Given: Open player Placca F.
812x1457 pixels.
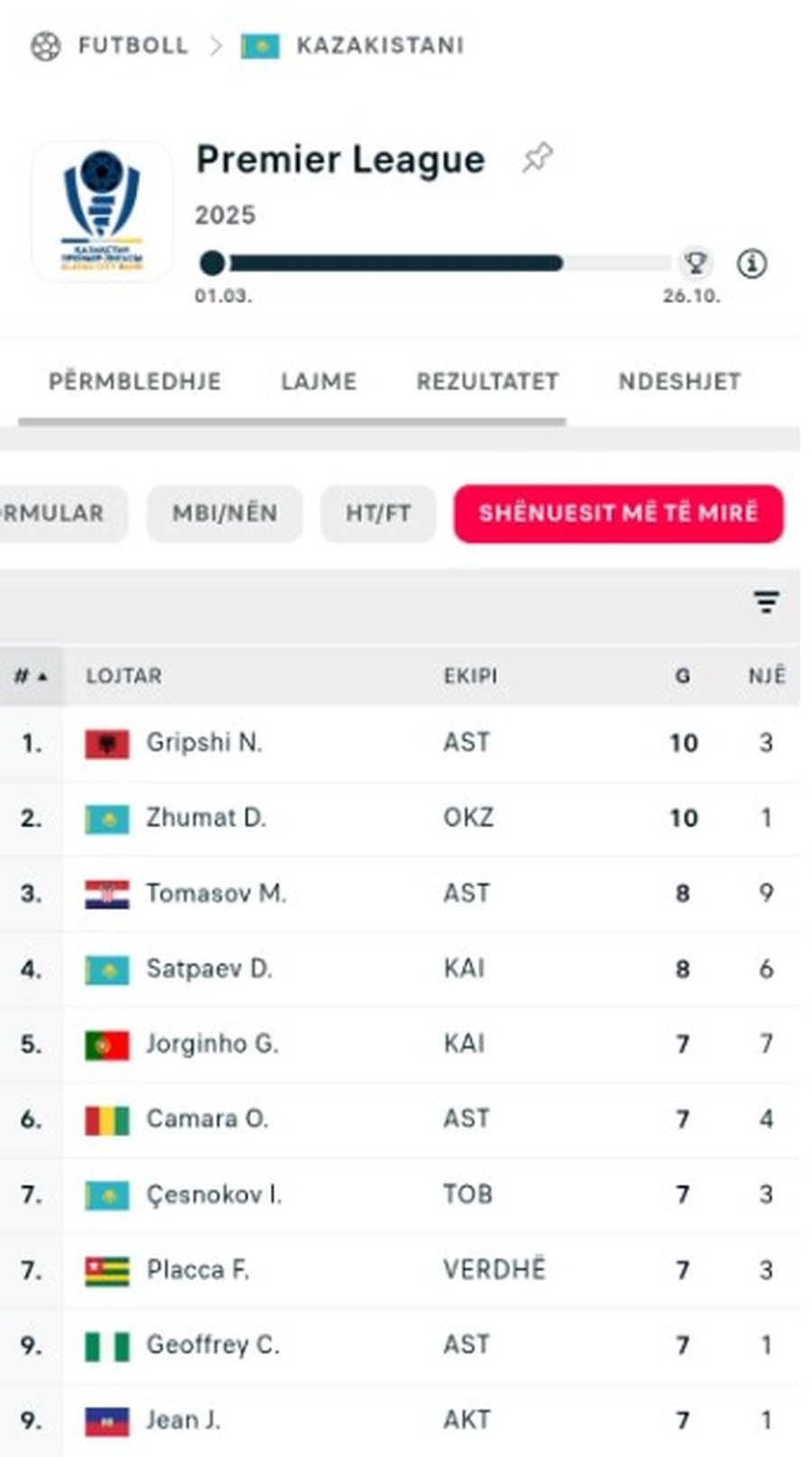Looking at the screenshot, I should (x=198, y=1270).
